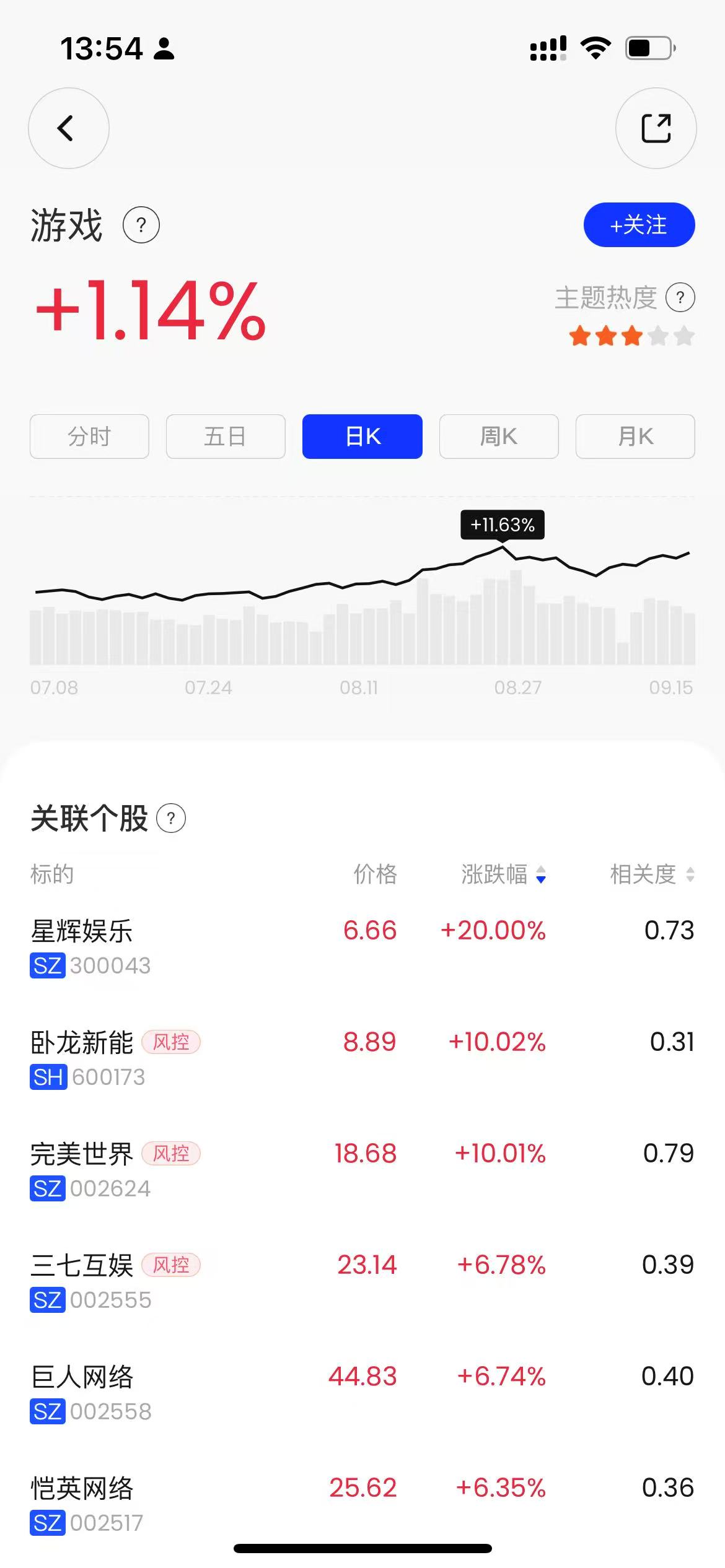The width and height of the screenshot is (725, 1568).
Task: Switch to the 月K chart tab
Action: coord(635,437)
